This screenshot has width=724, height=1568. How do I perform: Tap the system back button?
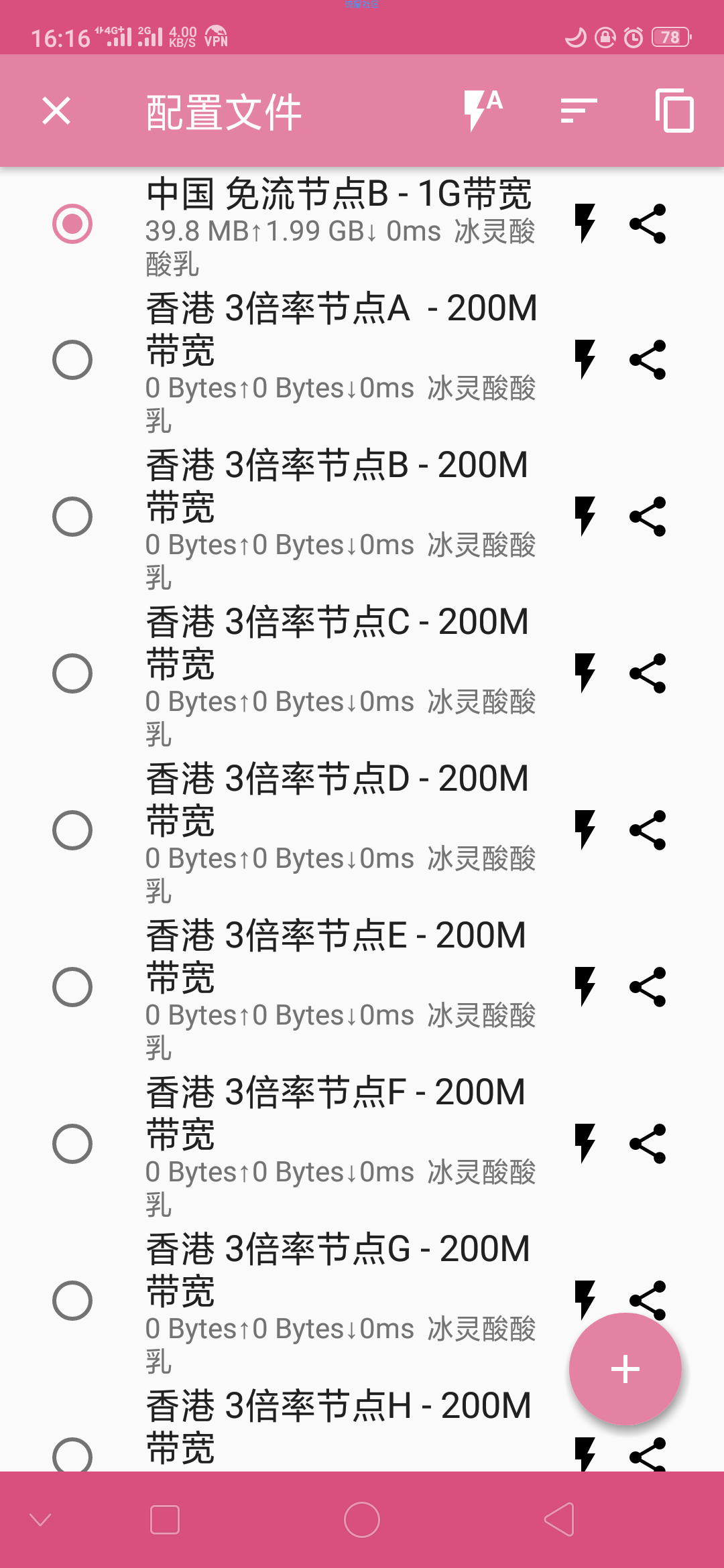559,1520
